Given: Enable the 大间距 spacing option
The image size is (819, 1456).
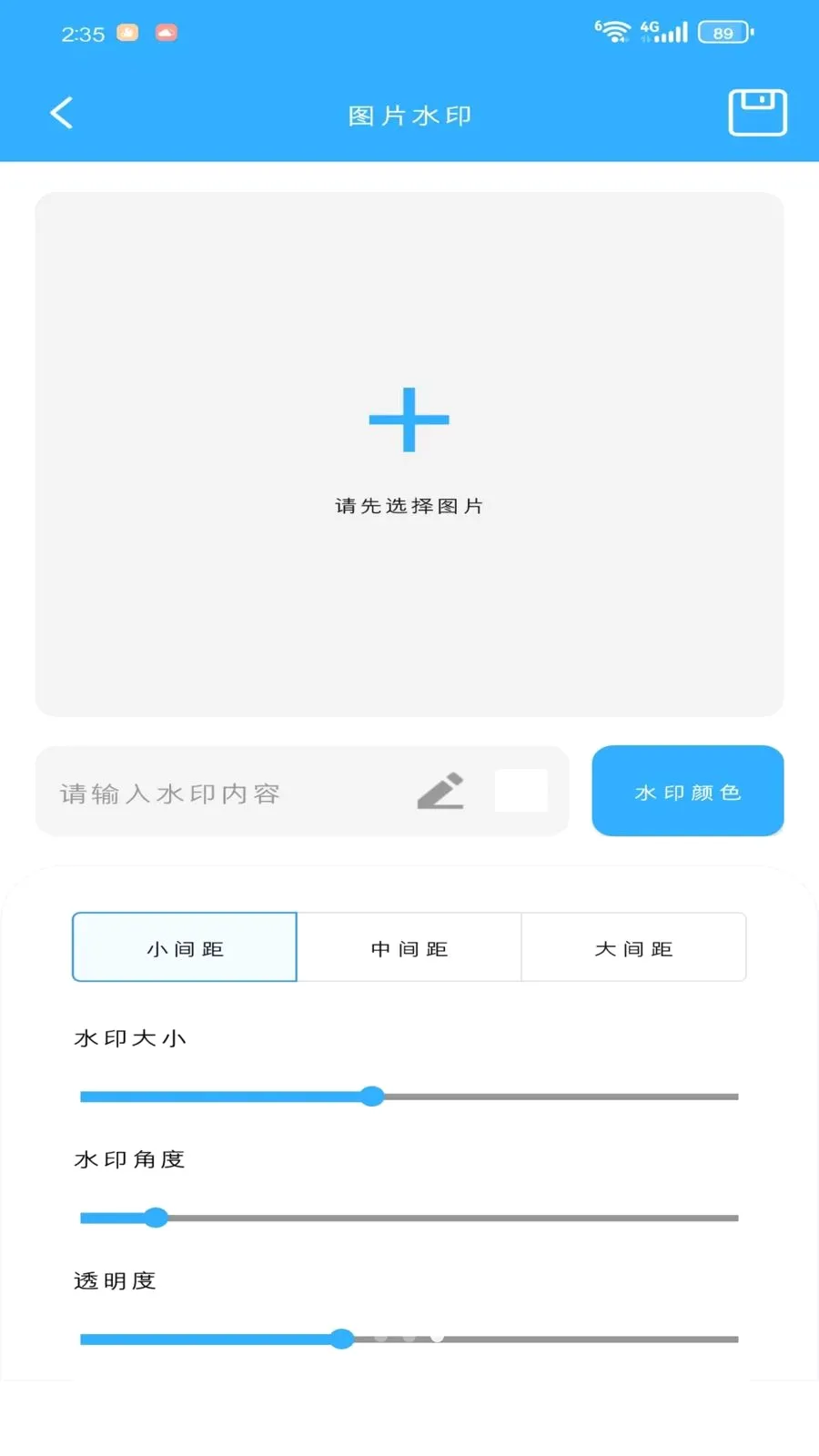Looking at the screenshot, I should pos(633,946).
